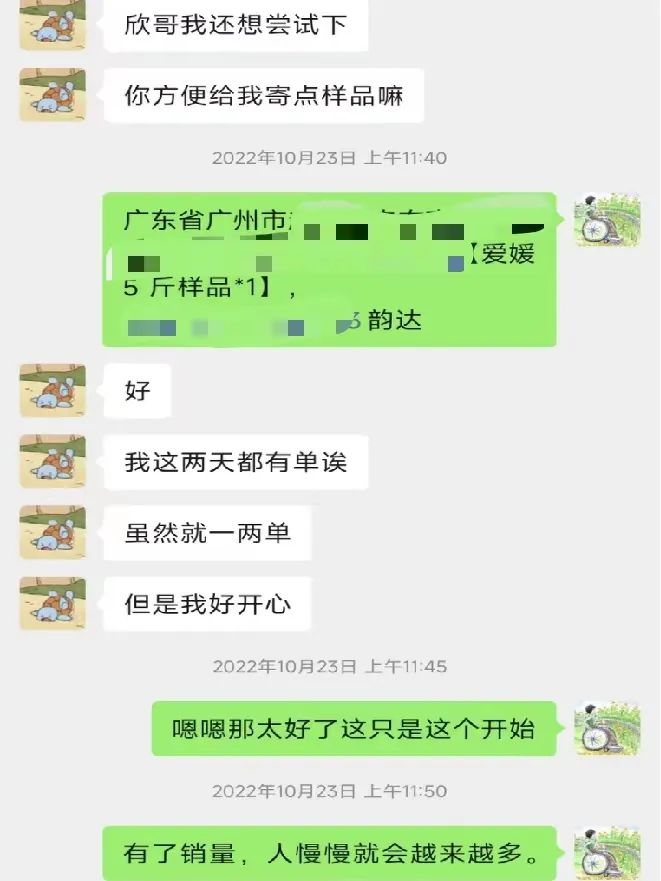Tap own avatar beside "嗯嗯那太好了这只是这个开始"
This screenshot has width=661, height=881.
[607, 728]
